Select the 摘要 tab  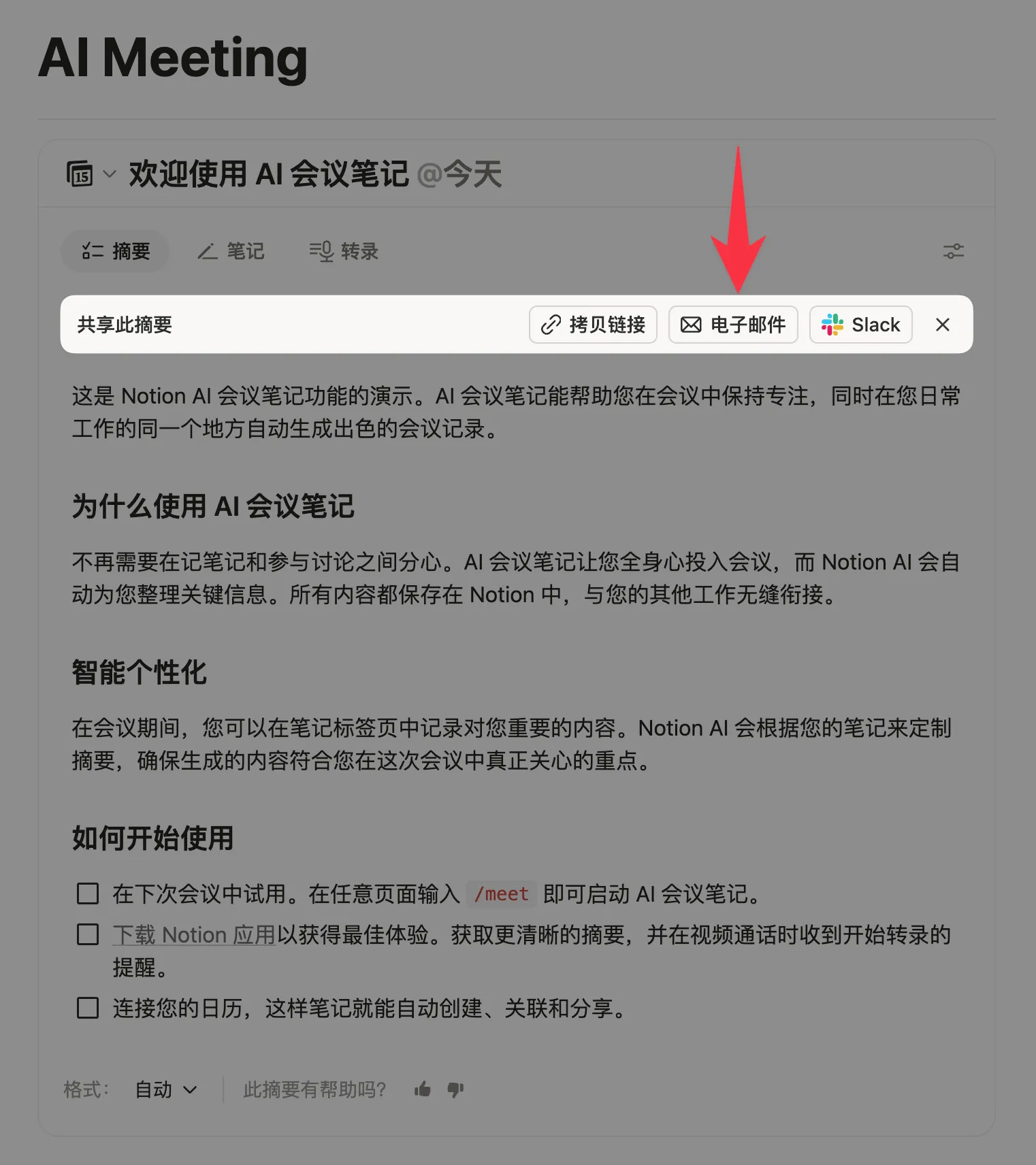click(115, 251)
